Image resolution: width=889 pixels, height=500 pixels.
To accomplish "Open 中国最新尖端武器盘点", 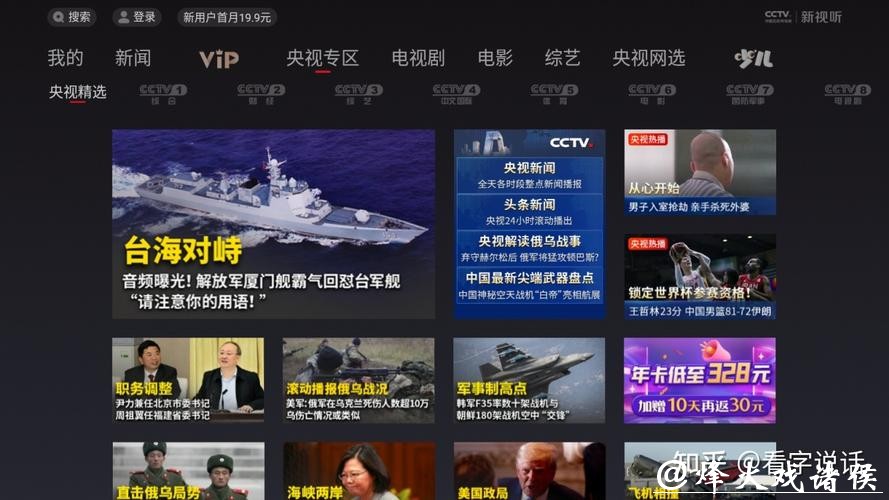I will pos(529,285).
